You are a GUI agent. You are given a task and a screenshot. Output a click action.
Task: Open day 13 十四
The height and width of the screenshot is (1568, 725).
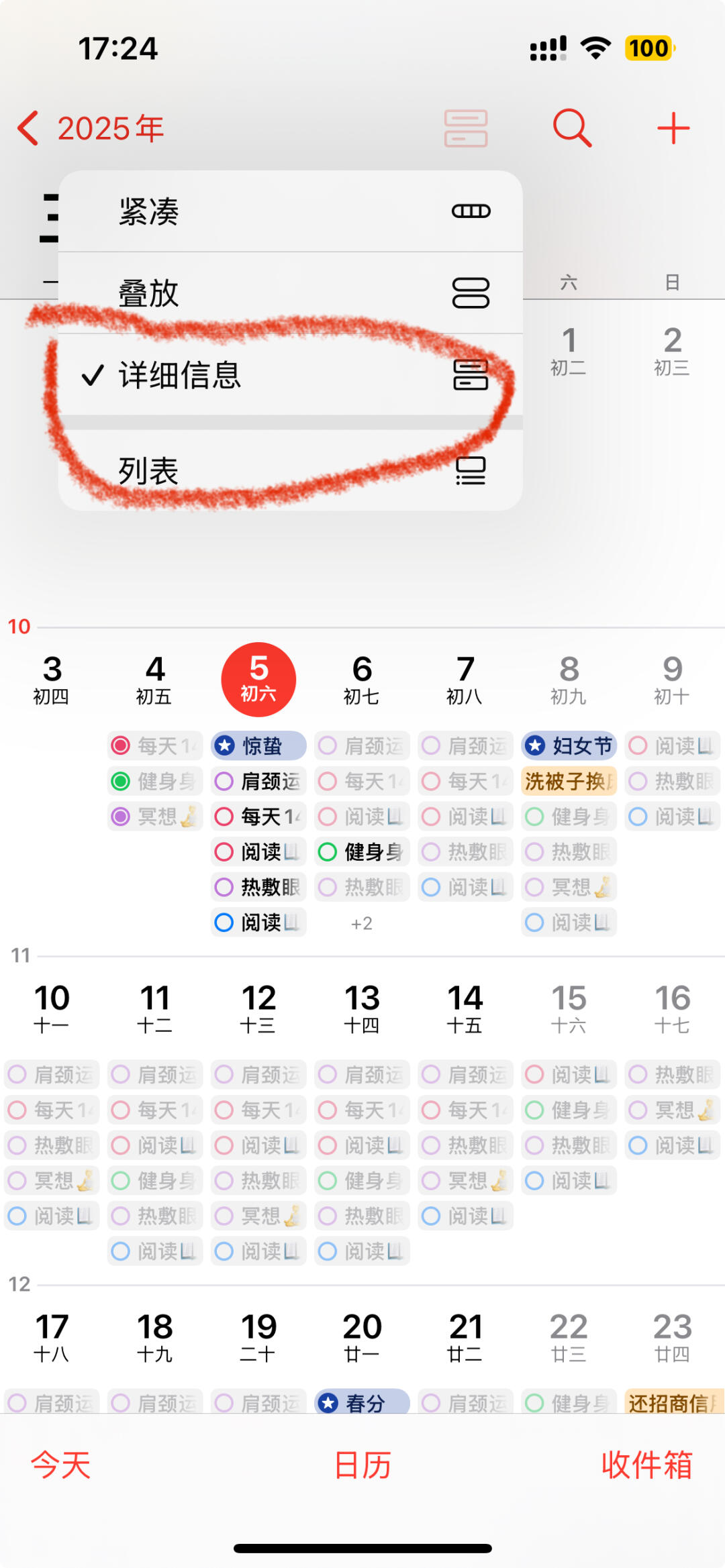pyautogui.click(x=362, y=1008)
